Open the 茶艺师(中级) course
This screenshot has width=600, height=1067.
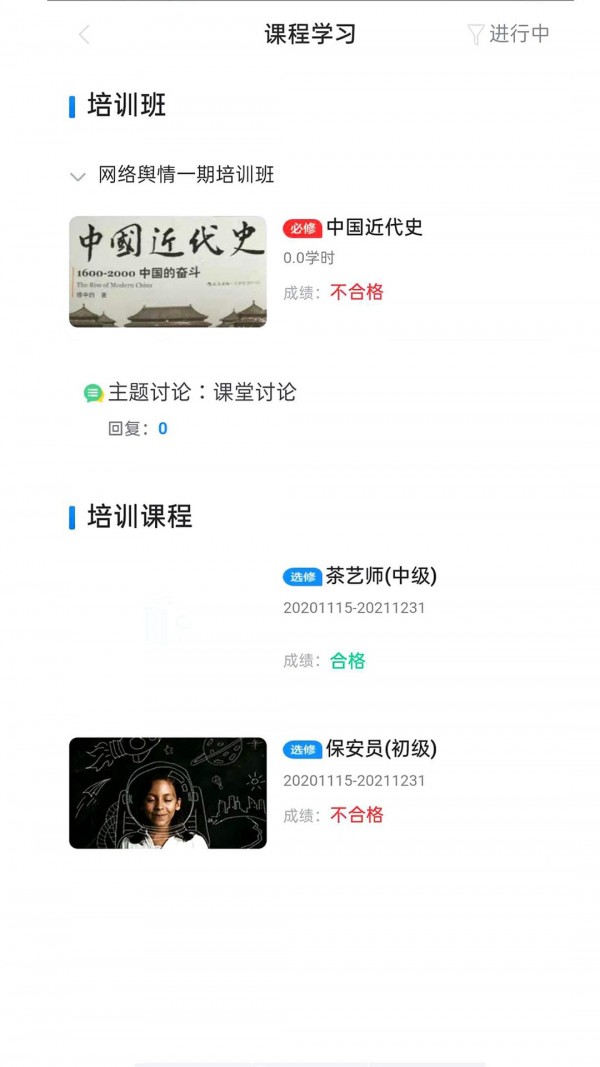tap(380, 576)
